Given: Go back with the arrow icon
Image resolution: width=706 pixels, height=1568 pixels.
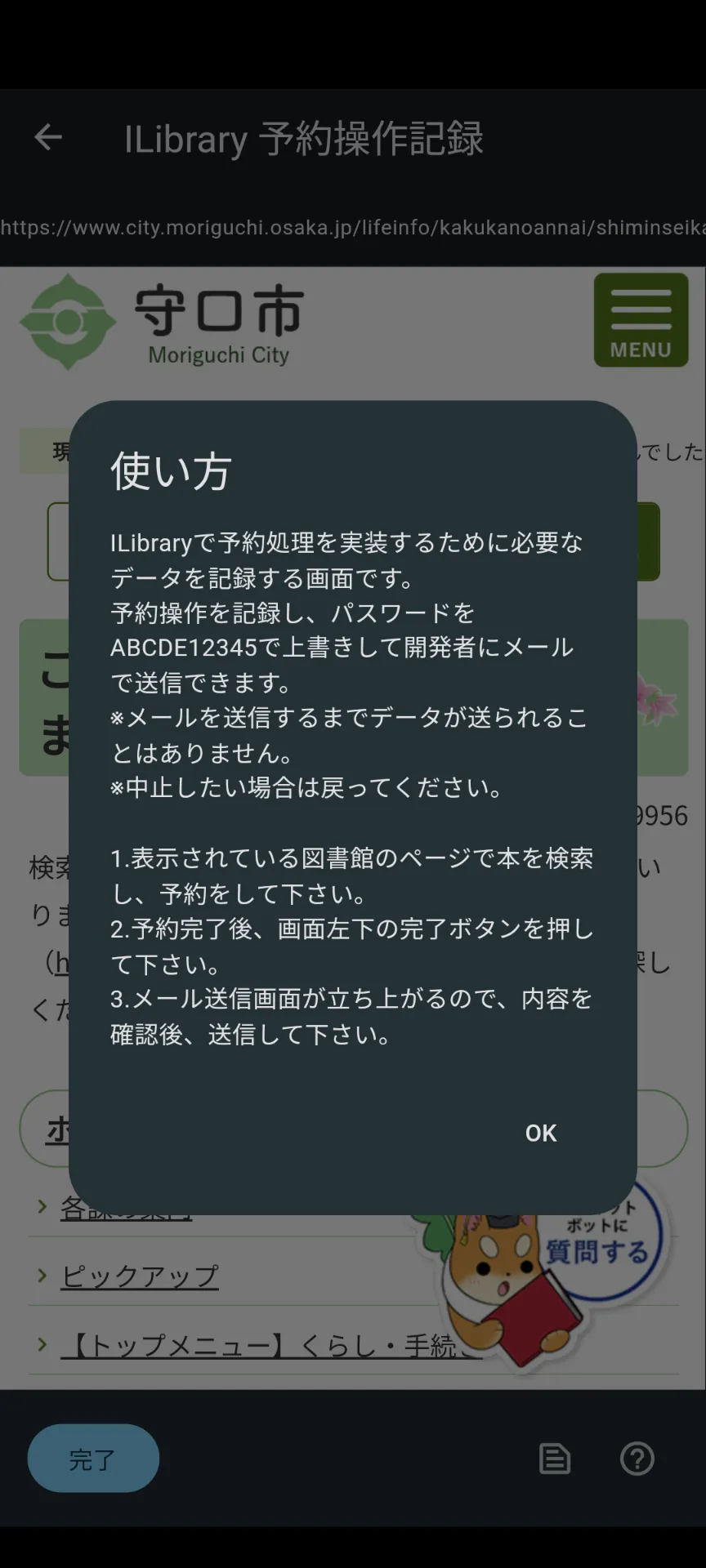Looking at the screenshot, I should click(x=48, y=137).
